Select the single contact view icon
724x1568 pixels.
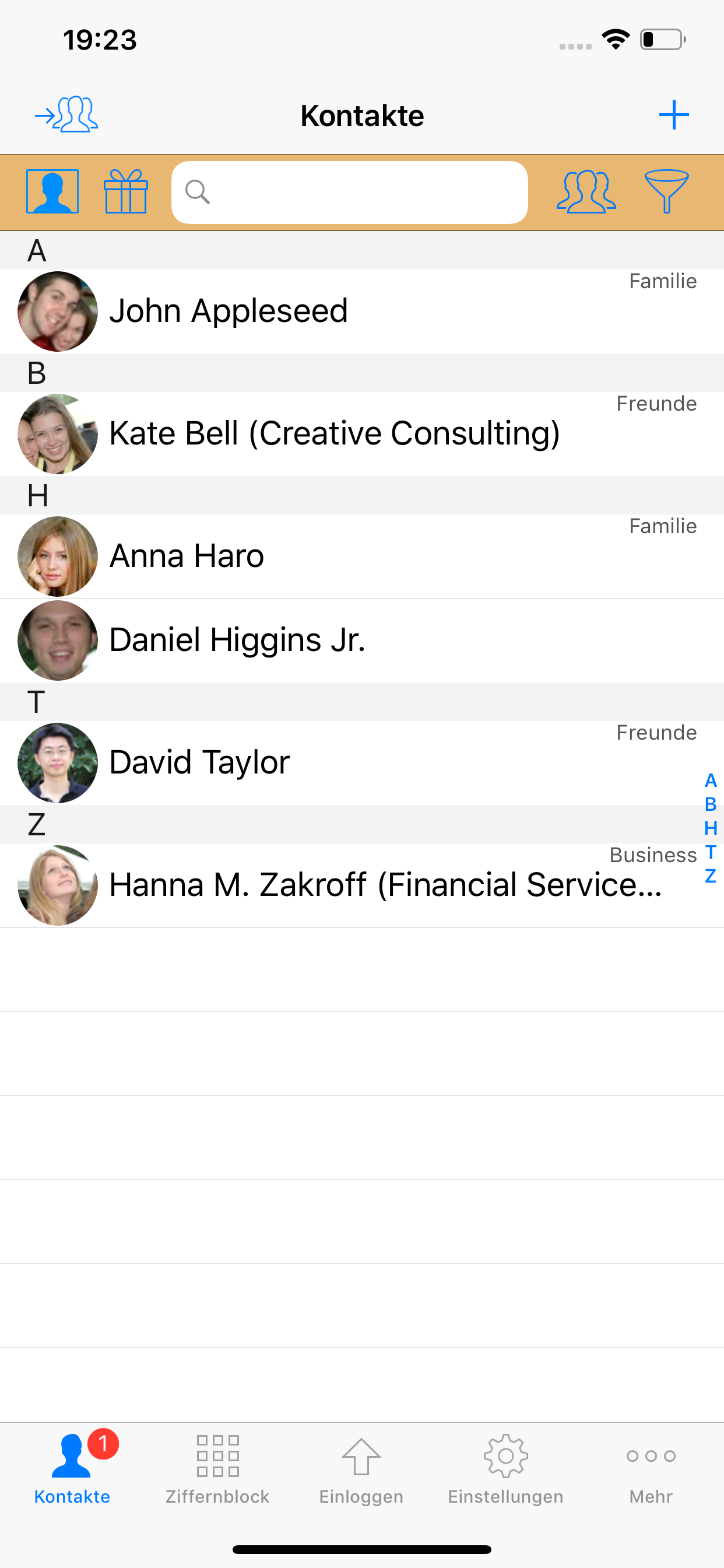[52, 192]
